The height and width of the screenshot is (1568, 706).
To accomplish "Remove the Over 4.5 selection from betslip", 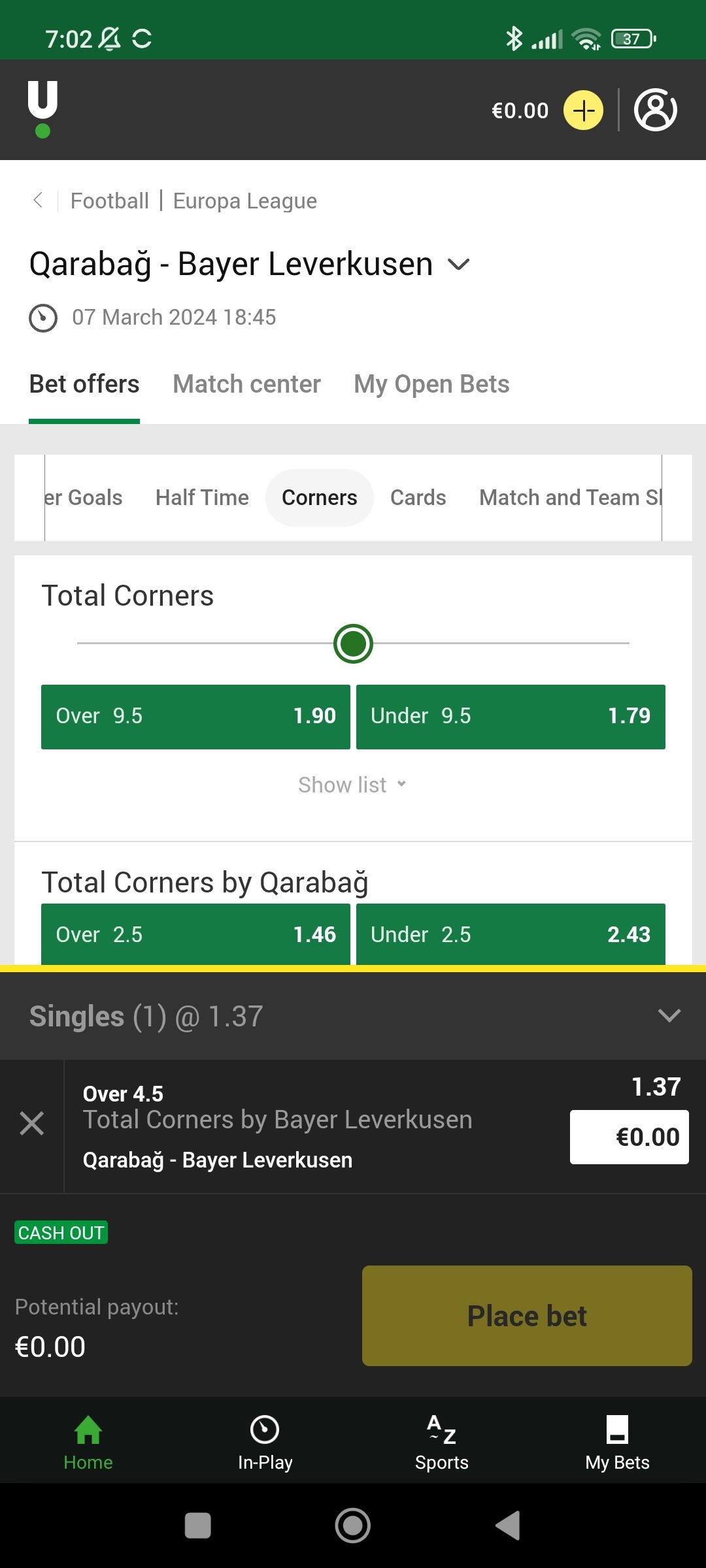I will tap(31, 1124).
